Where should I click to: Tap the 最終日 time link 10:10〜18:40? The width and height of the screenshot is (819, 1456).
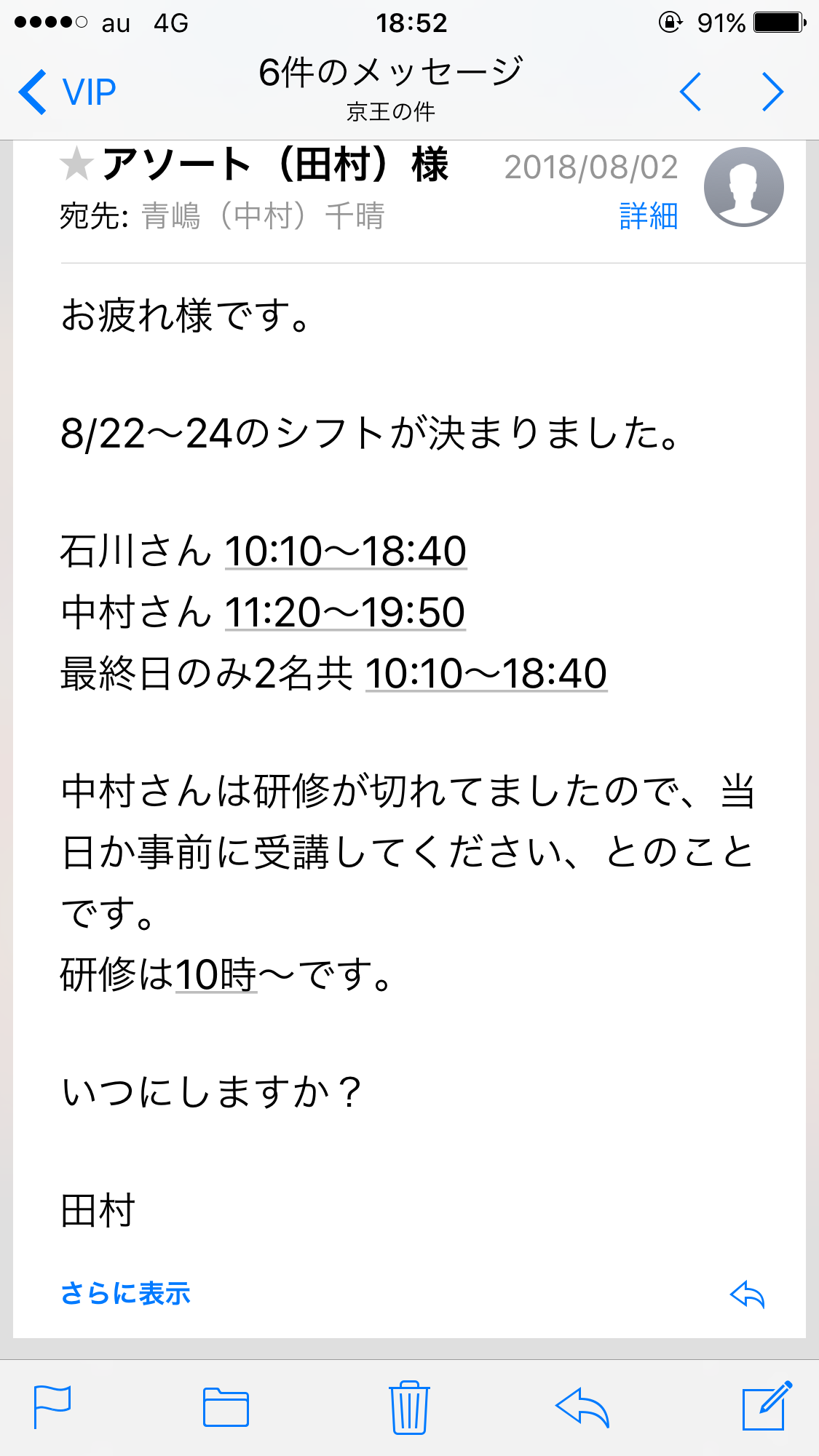pos(486,673)
